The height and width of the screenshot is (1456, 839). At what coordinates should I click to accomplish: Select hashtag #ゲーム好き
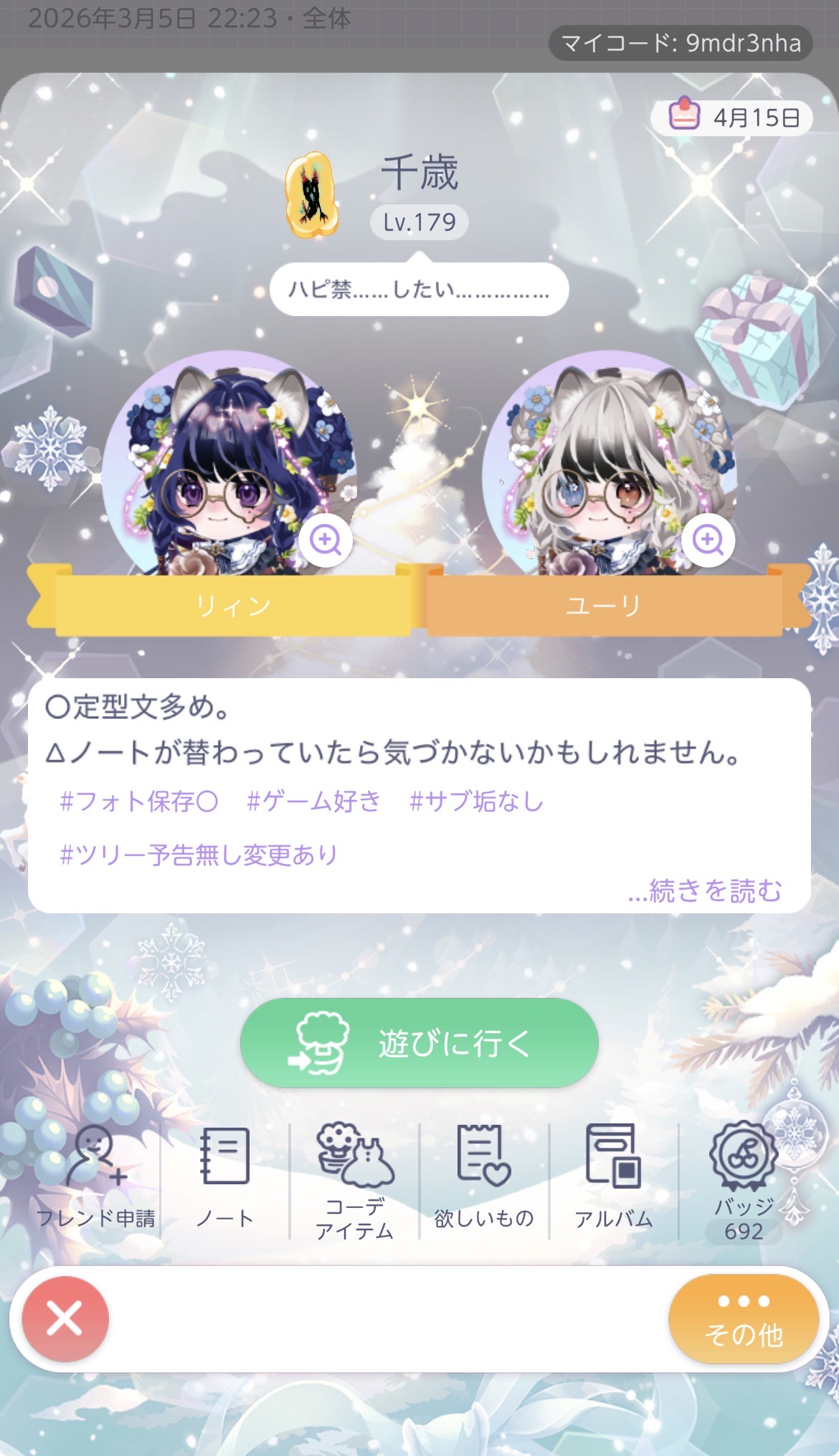point(313,801)
